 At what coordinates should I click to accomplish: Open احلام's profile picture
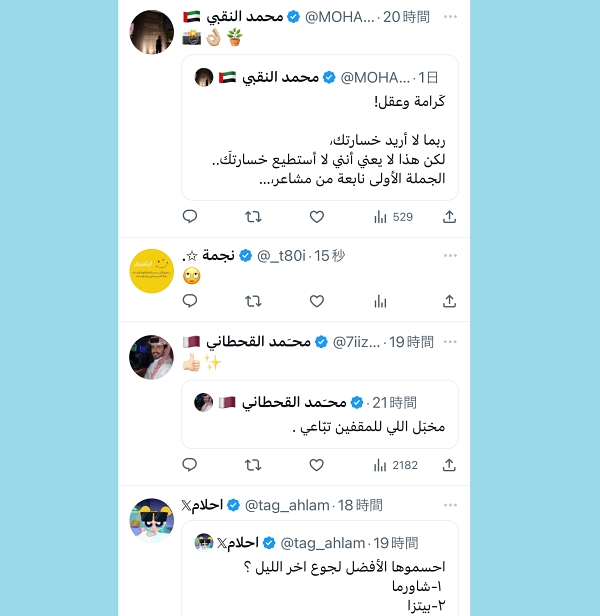[152, 520]
